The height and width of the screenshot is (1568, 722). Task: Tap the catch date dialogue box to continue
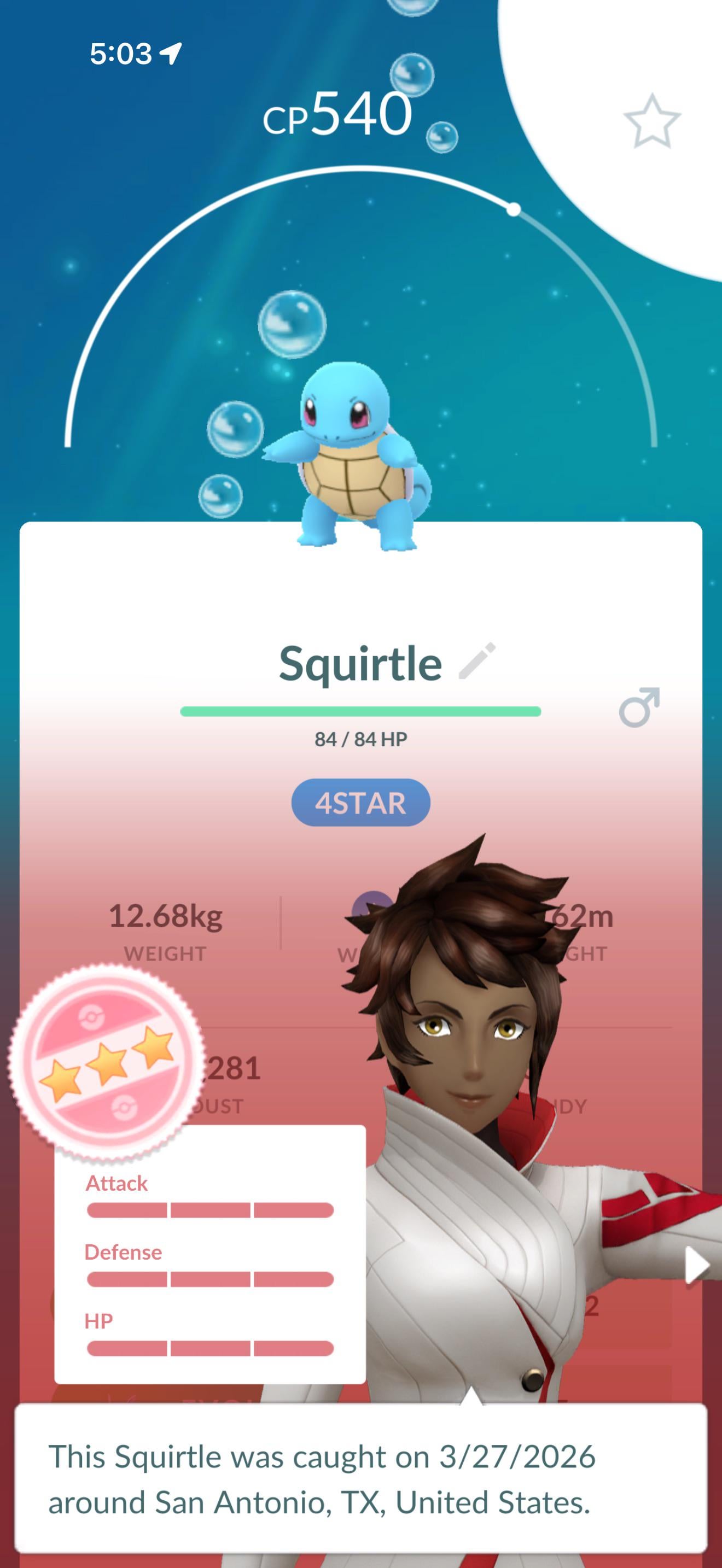click(360, 1478)
